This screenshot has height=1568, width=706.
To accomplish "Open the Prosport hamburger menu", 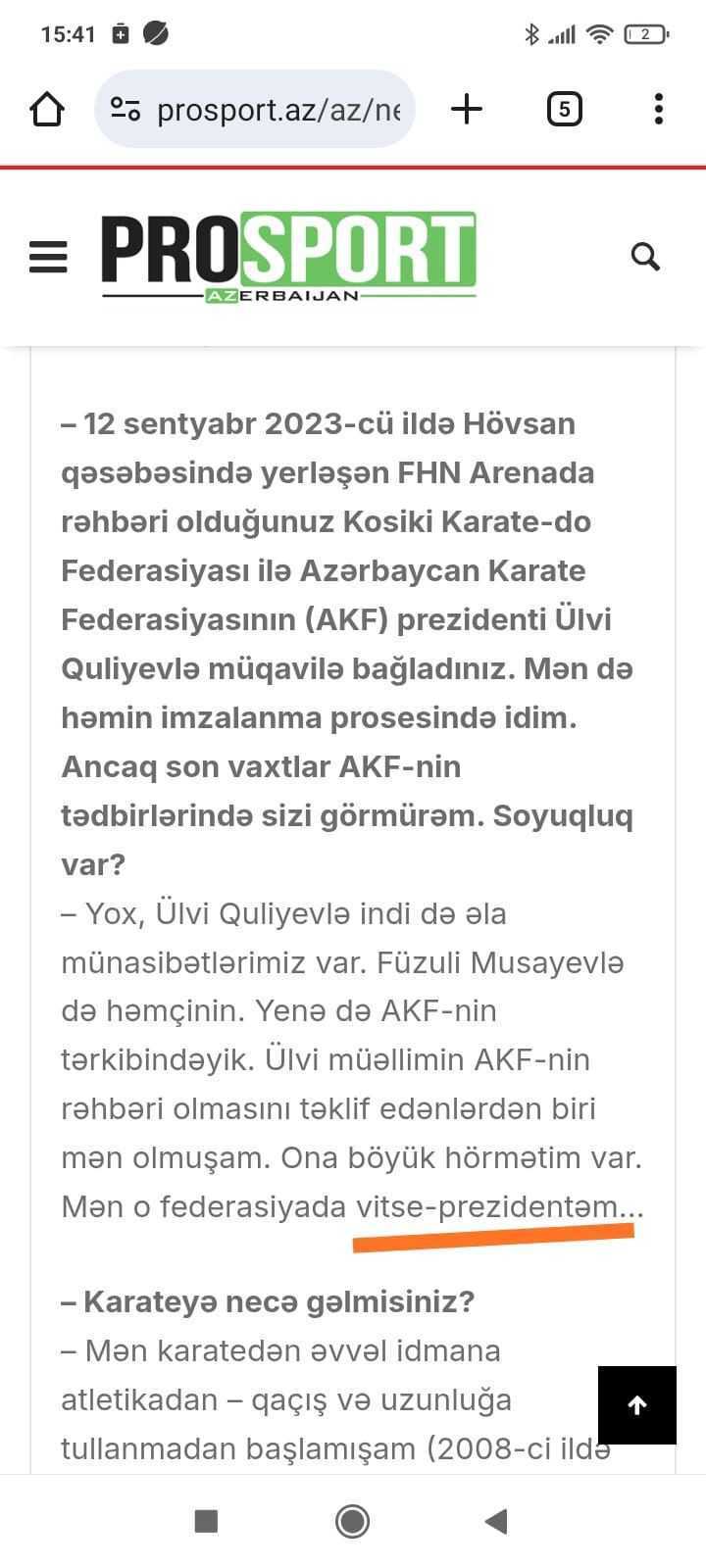I will click(x=48, y=257).
